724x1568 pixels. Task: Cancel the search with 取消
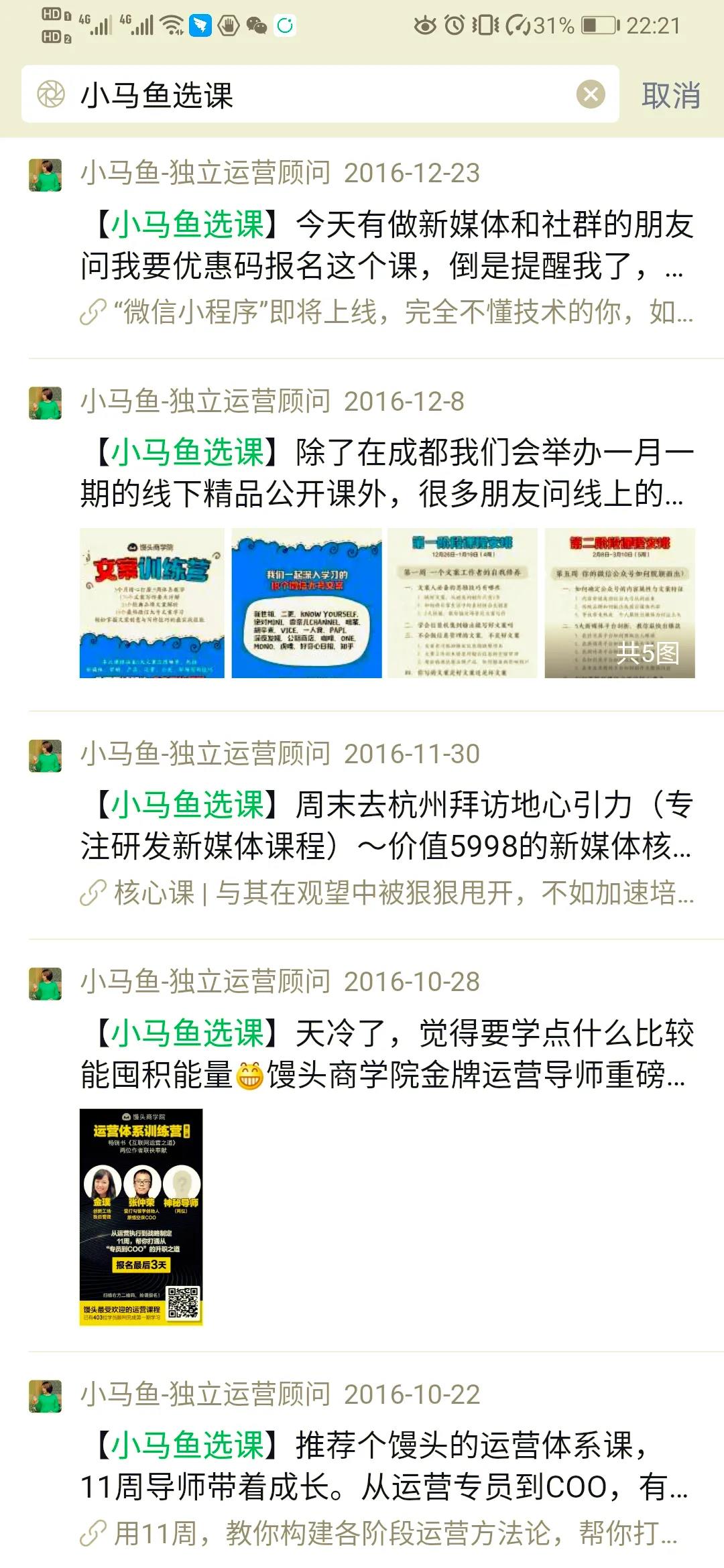pyautogui.click(x=670, y=95)
